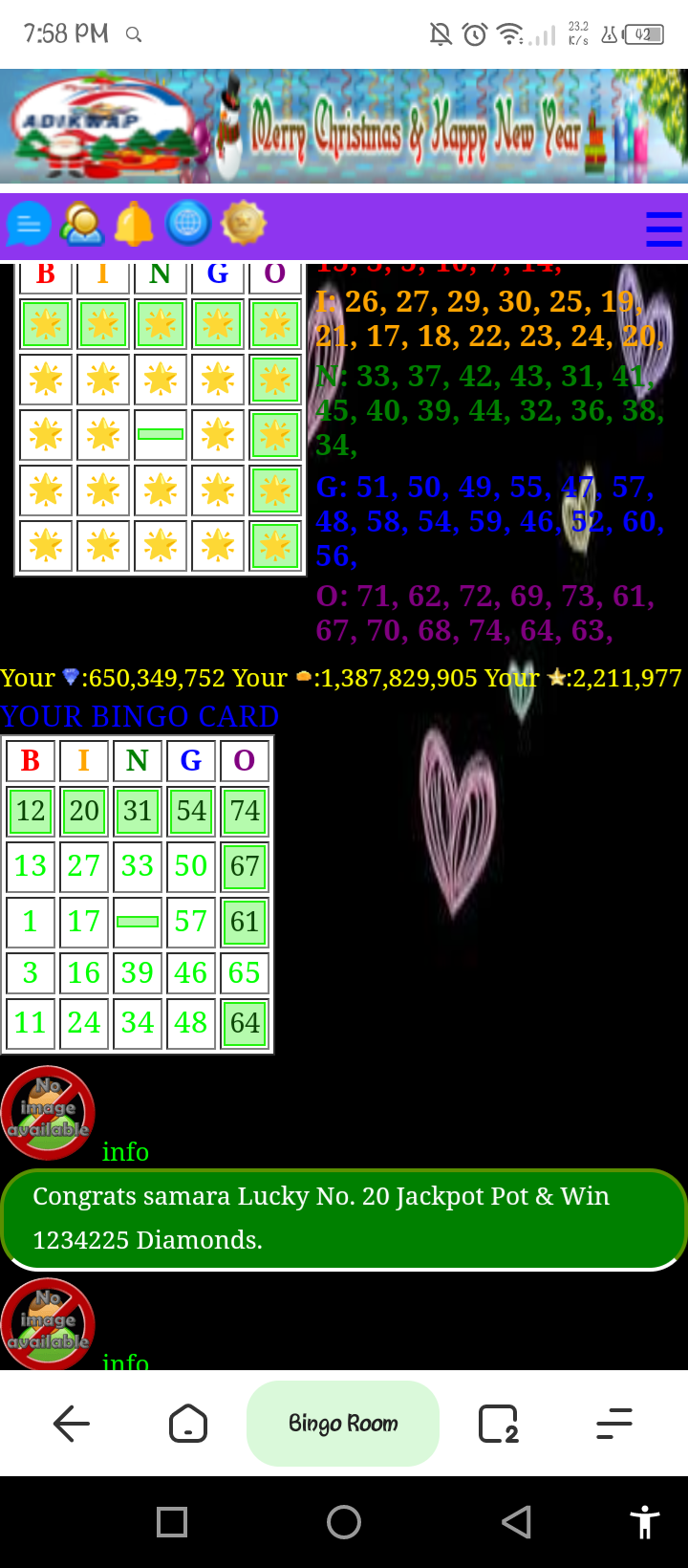Go back with the browser back arrow
The image size is (688, 1568).
point(72,1424)
